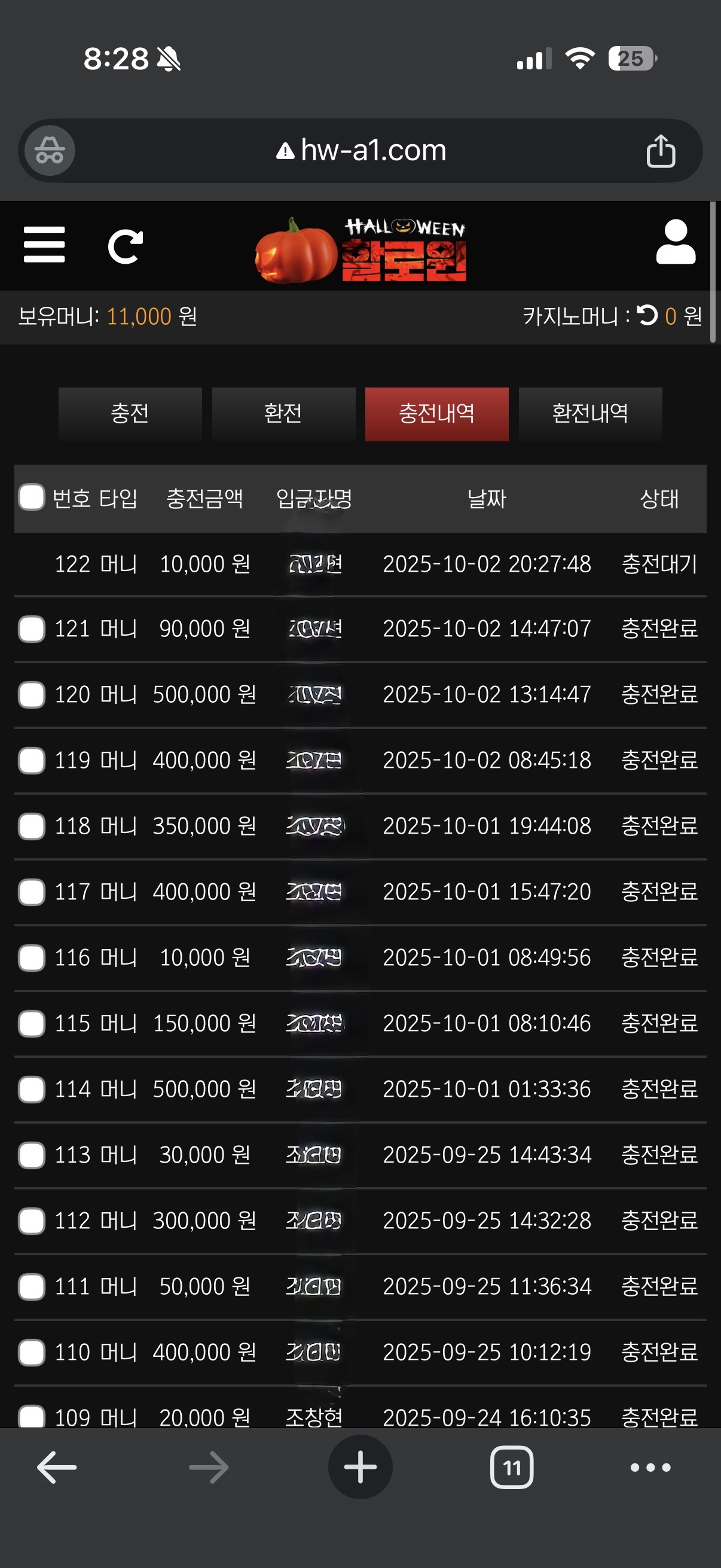Check the box for entry 120

click(x=32, y=694)
